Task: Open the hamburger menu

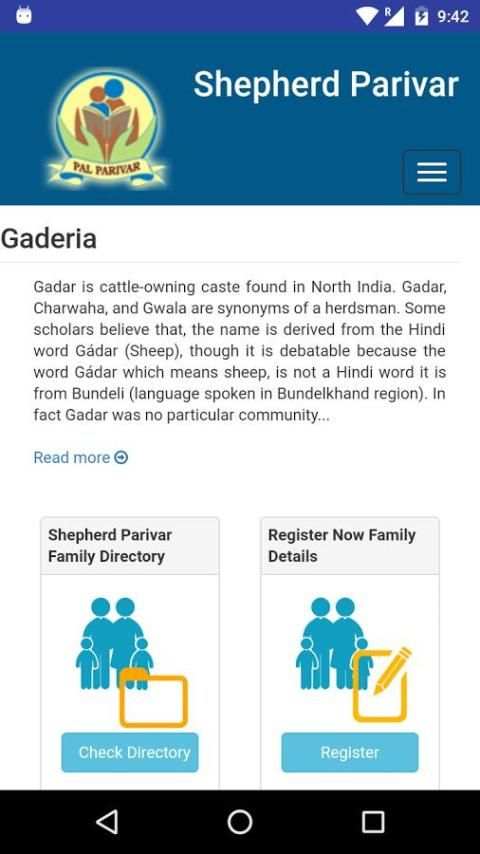Action: (432, 172)
